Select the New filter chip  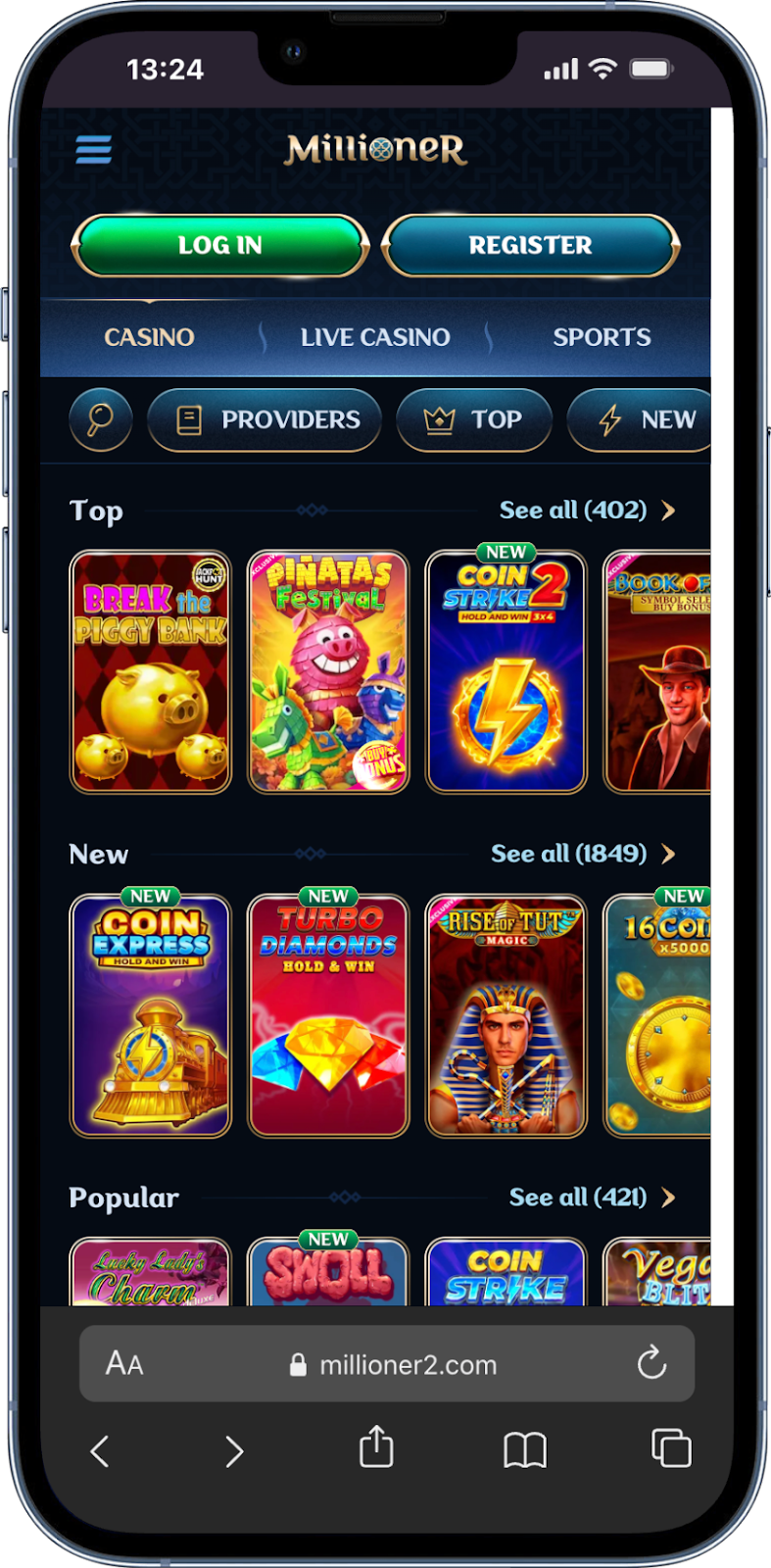point(647,420)
